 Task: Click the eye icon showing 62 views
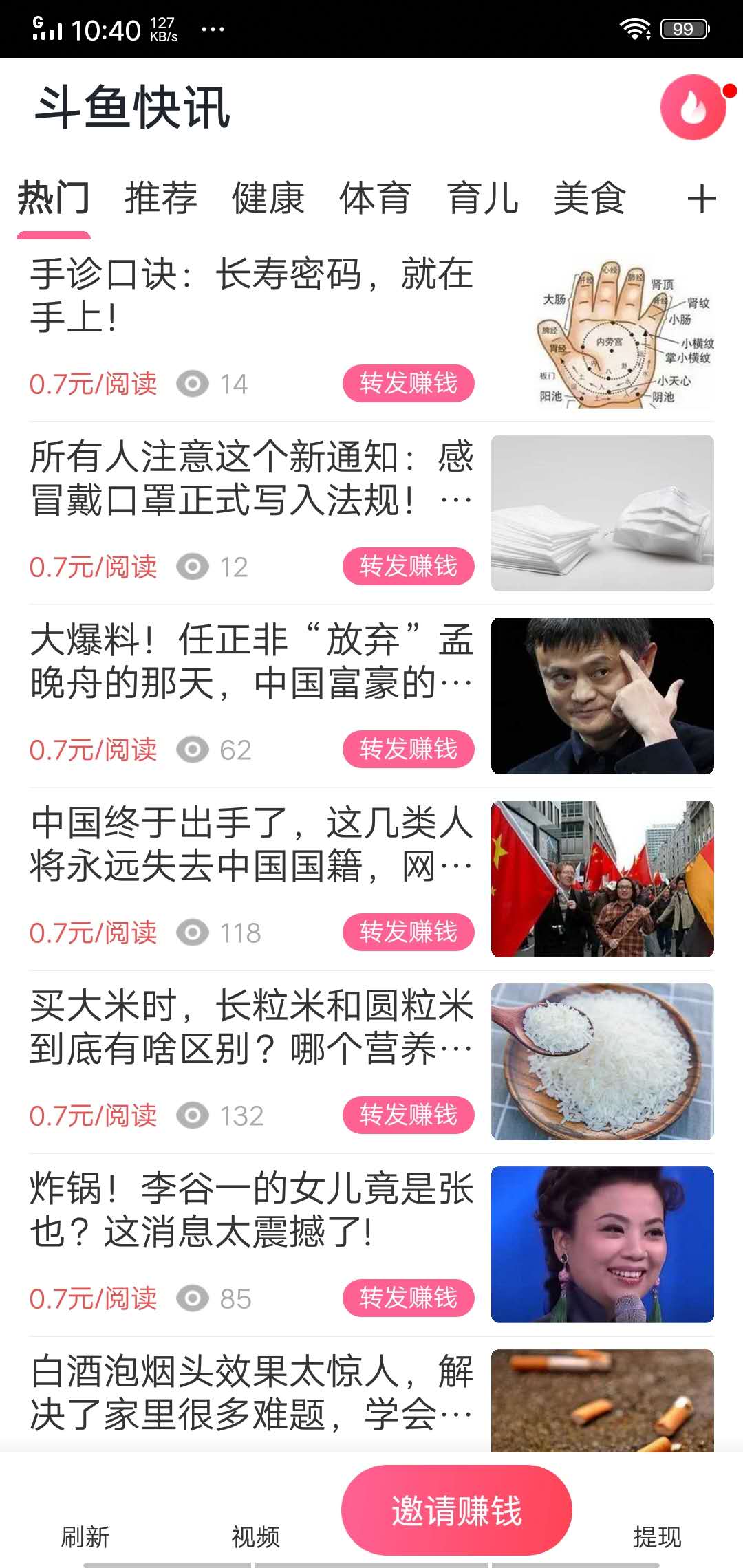[x=193, y=750]
